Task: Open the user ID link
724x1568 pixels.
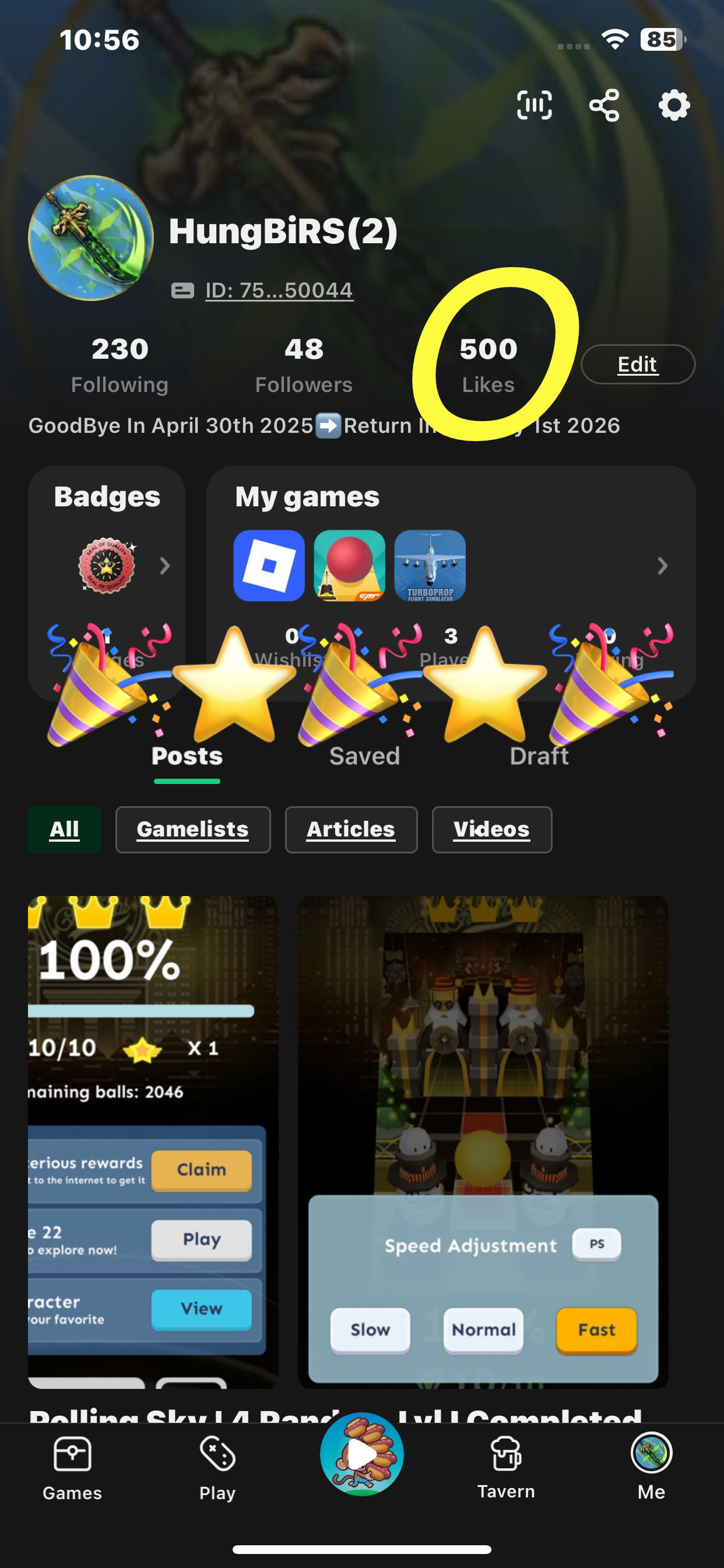Action: pos(279,290)
